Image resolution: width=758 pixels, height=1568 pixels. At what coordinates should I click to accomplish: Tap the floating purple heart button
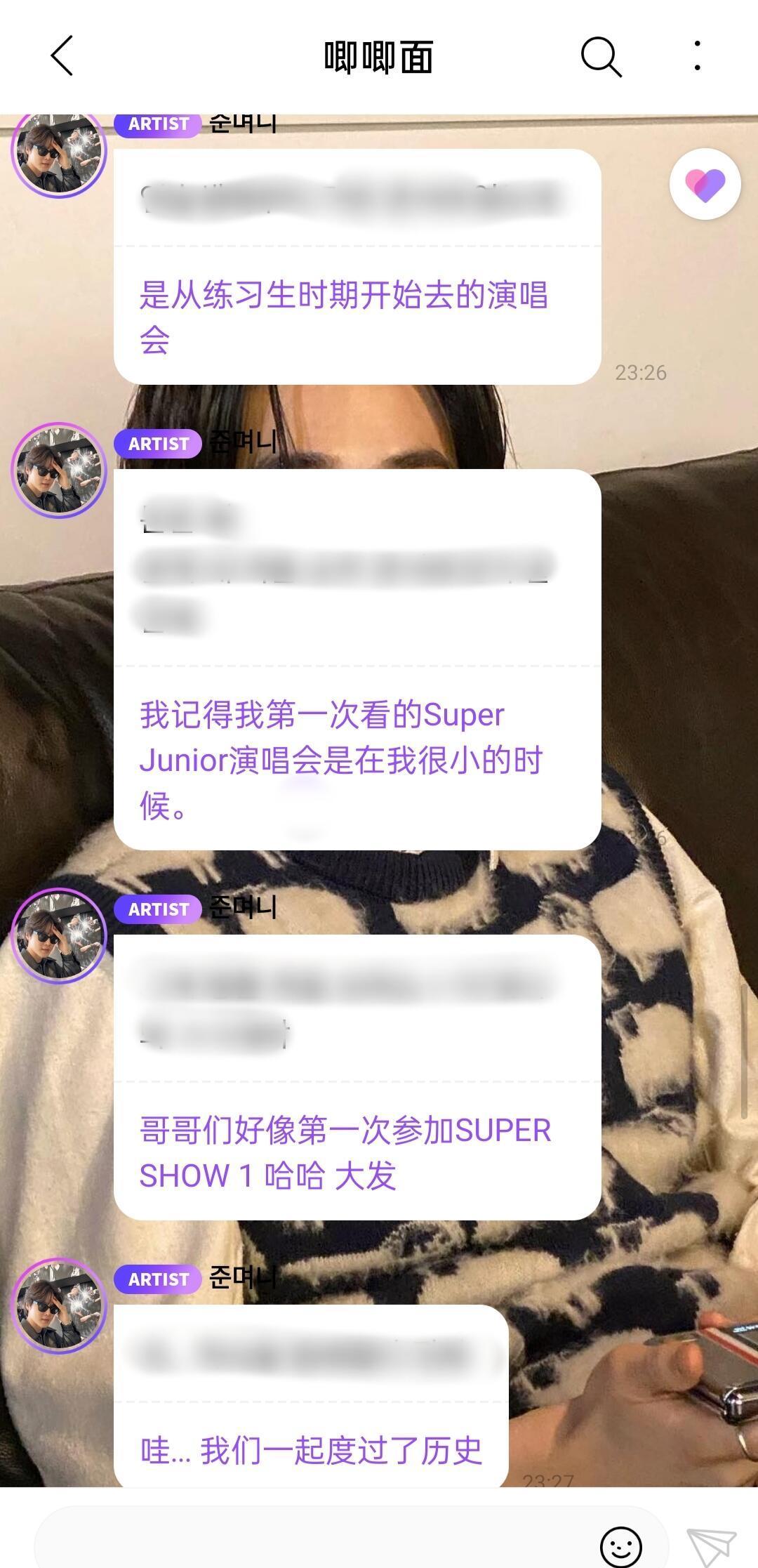[705, 185]
